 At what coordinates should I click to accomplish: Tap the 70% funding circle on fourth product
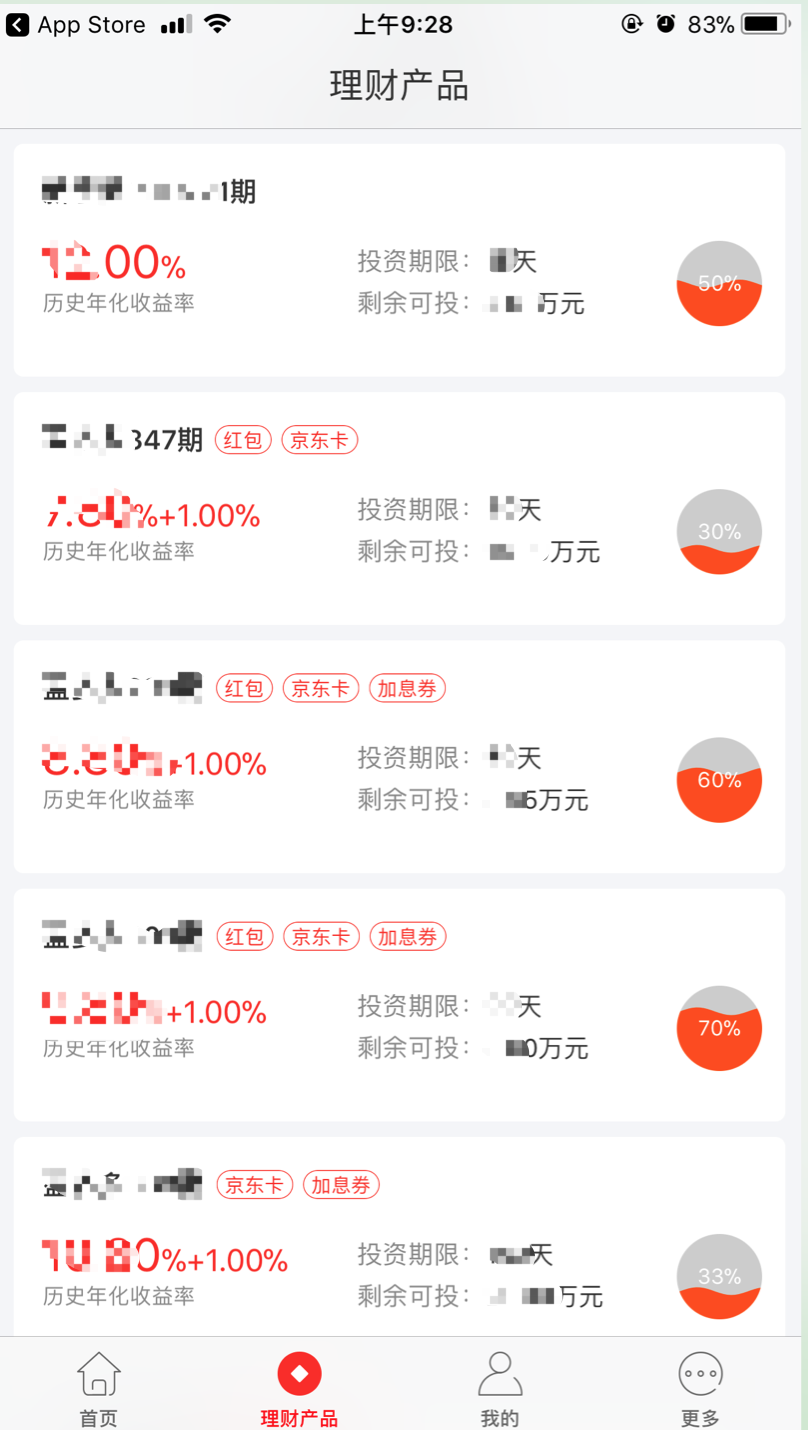[x=719, y=1028]
